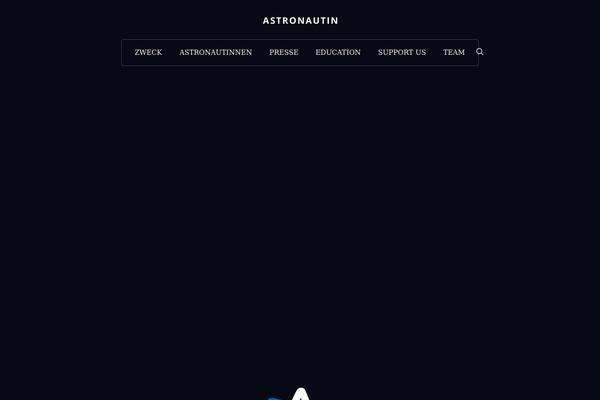Go to the Team page
Screen dimensions: 600x400
coord(454,52)
